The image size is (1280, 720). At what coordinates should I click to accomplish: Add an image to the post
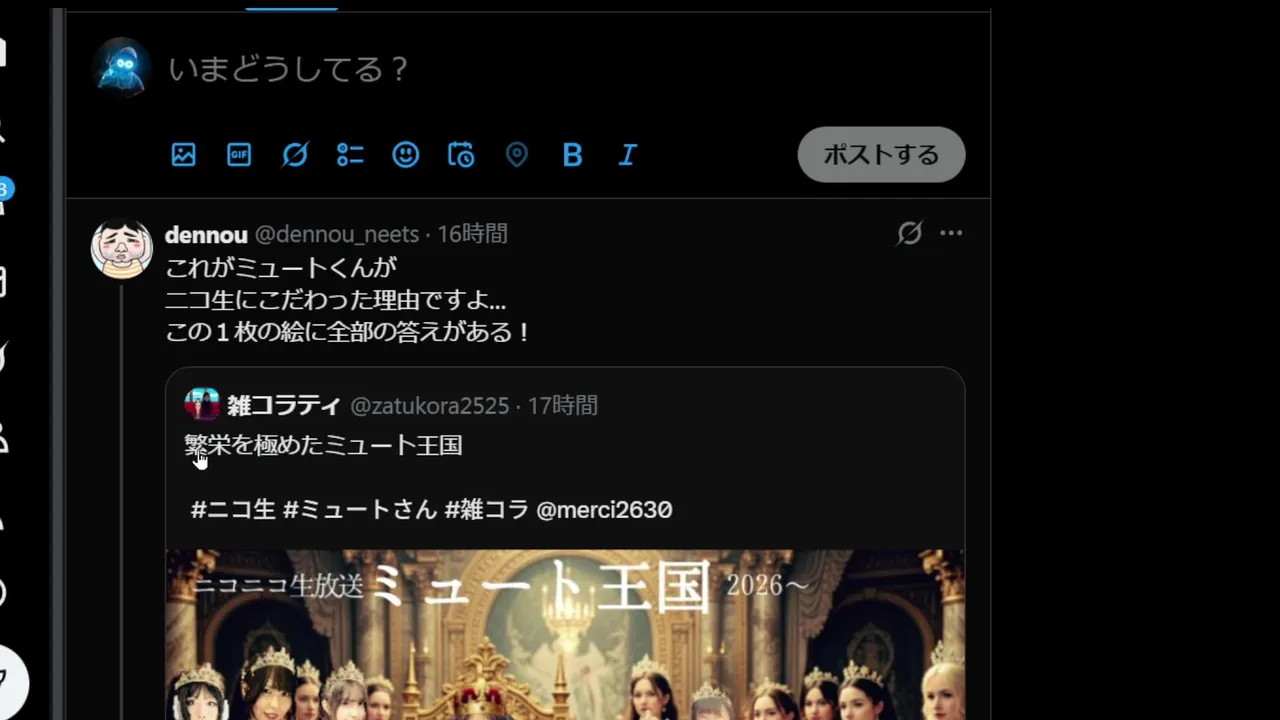pyautogui.click(x=184, y=155)
